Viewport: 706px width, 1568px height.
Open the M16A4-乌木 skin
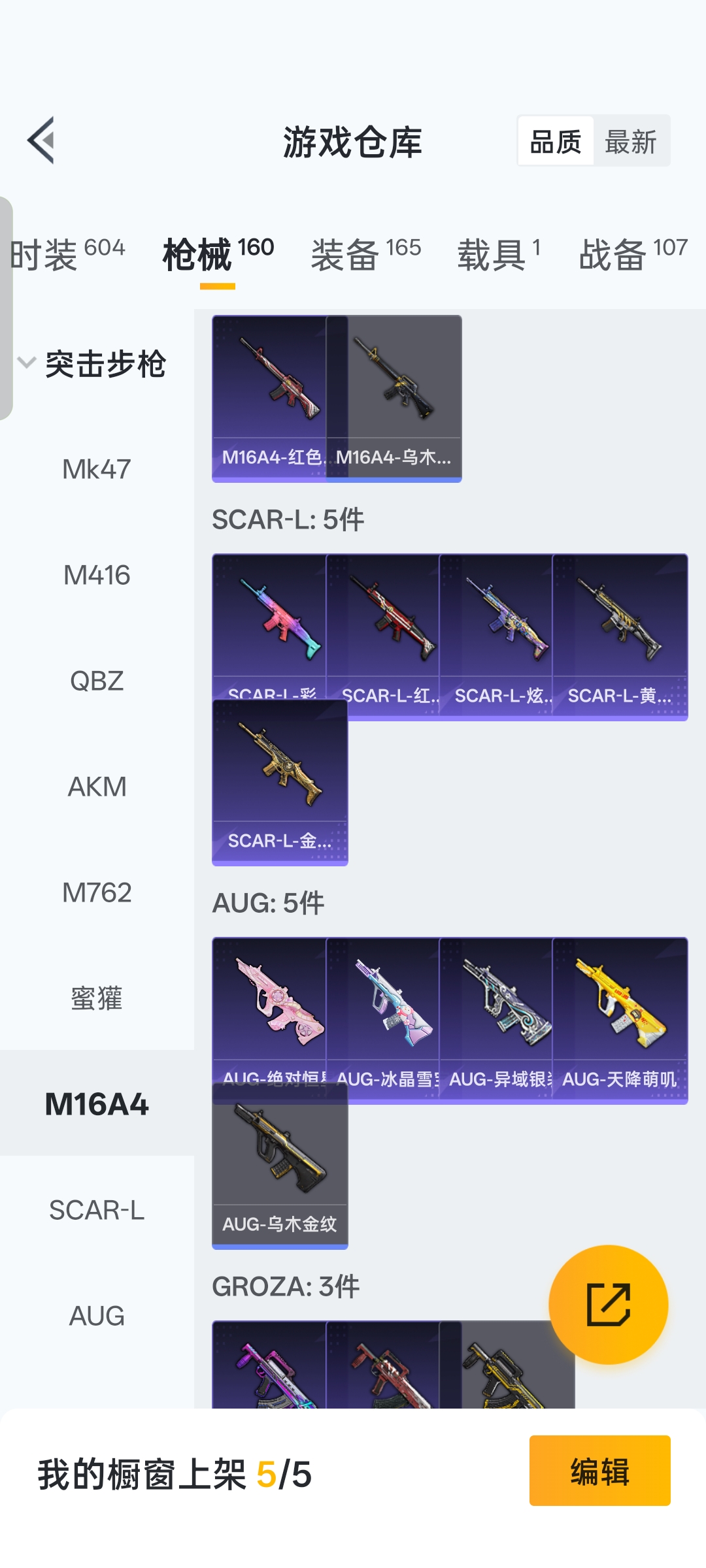(x=394, y=399)
